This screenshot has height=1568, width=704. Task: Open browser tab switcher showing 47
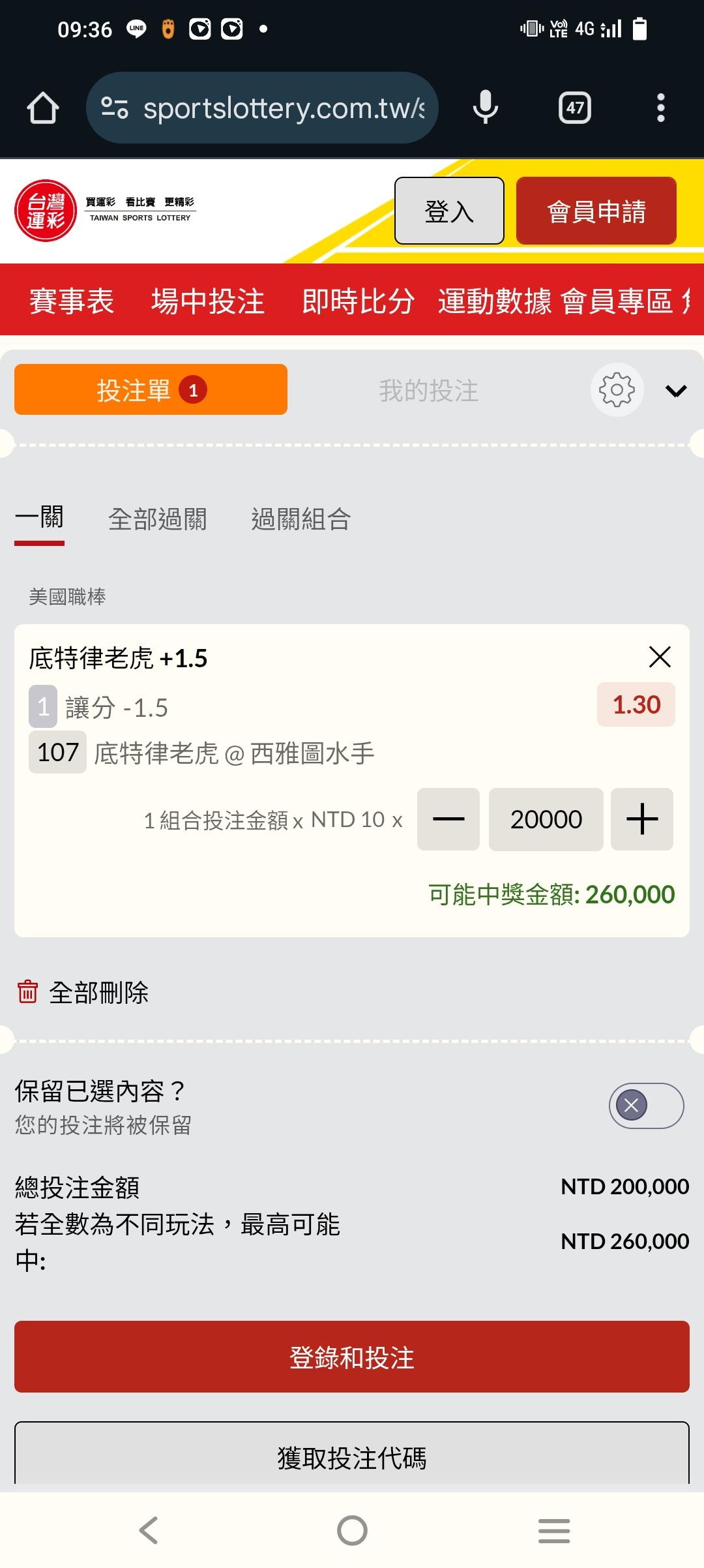(x=575, y=108)
